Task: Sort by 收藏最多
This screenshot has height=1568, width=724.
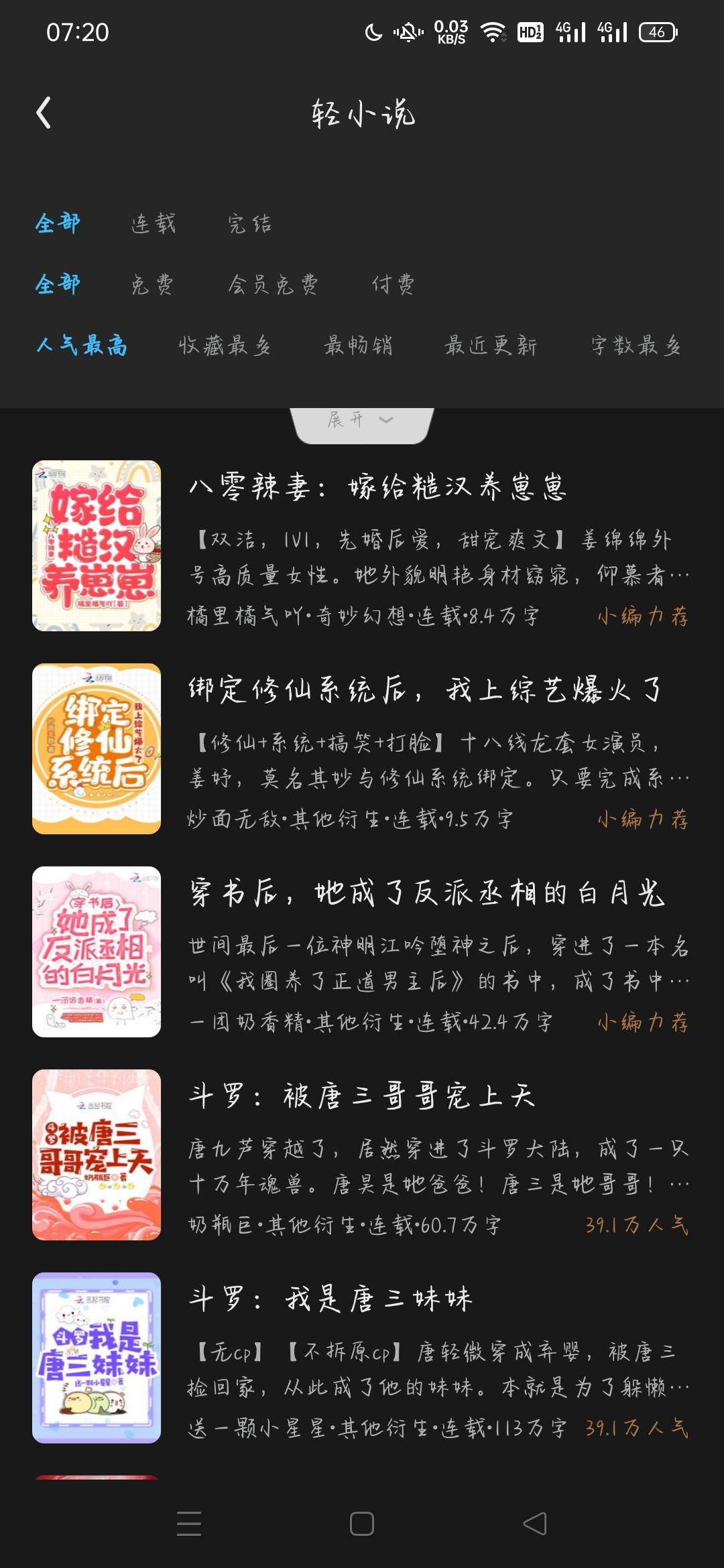Action: coord(225,345)
